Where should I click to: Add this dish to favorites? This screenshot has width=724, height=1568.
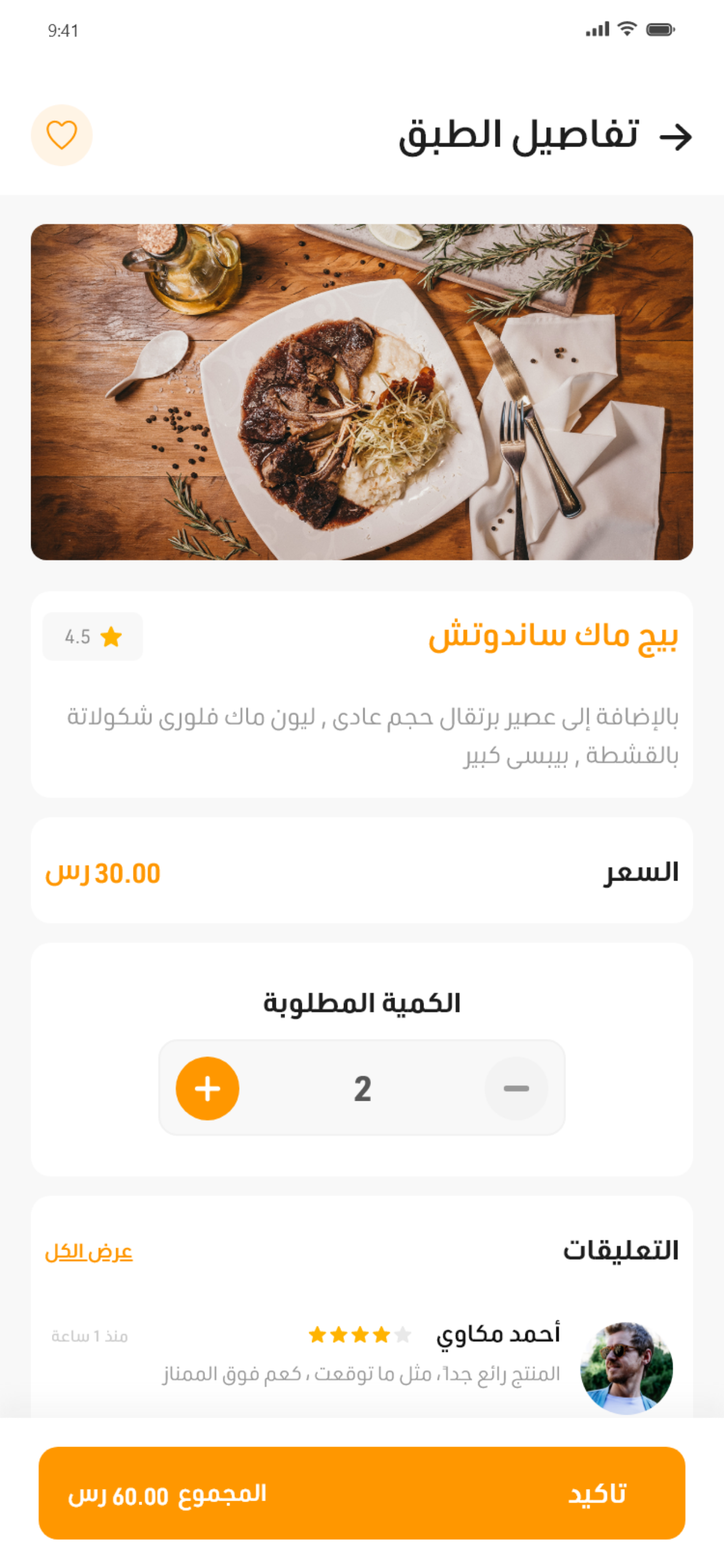tap(62, 135)
